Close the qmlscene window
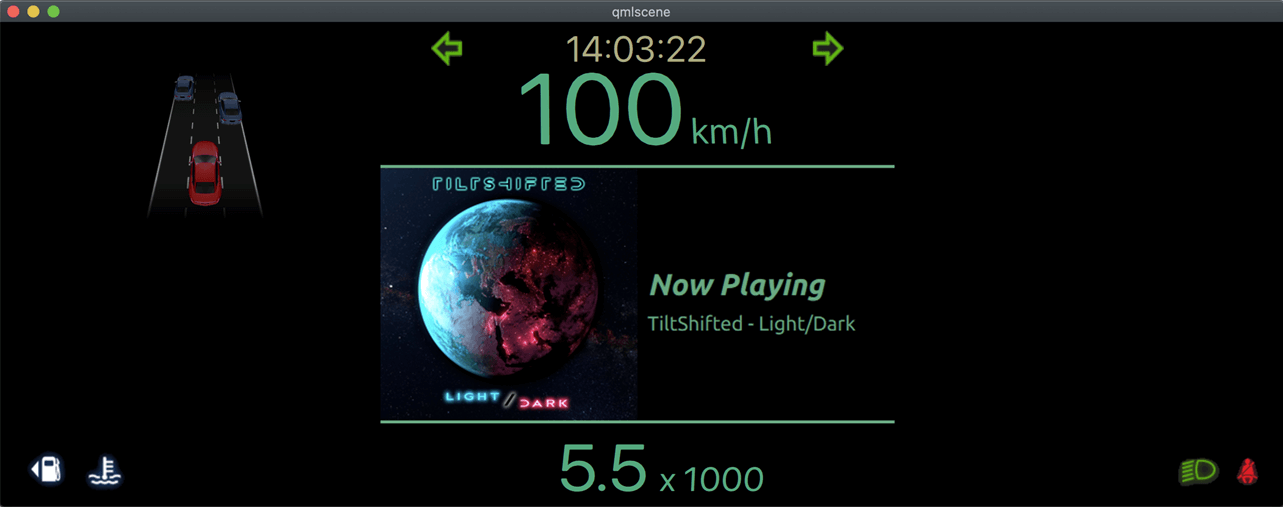The width and height of the screenshot is (1283, 507). click(x=14, y=12)
